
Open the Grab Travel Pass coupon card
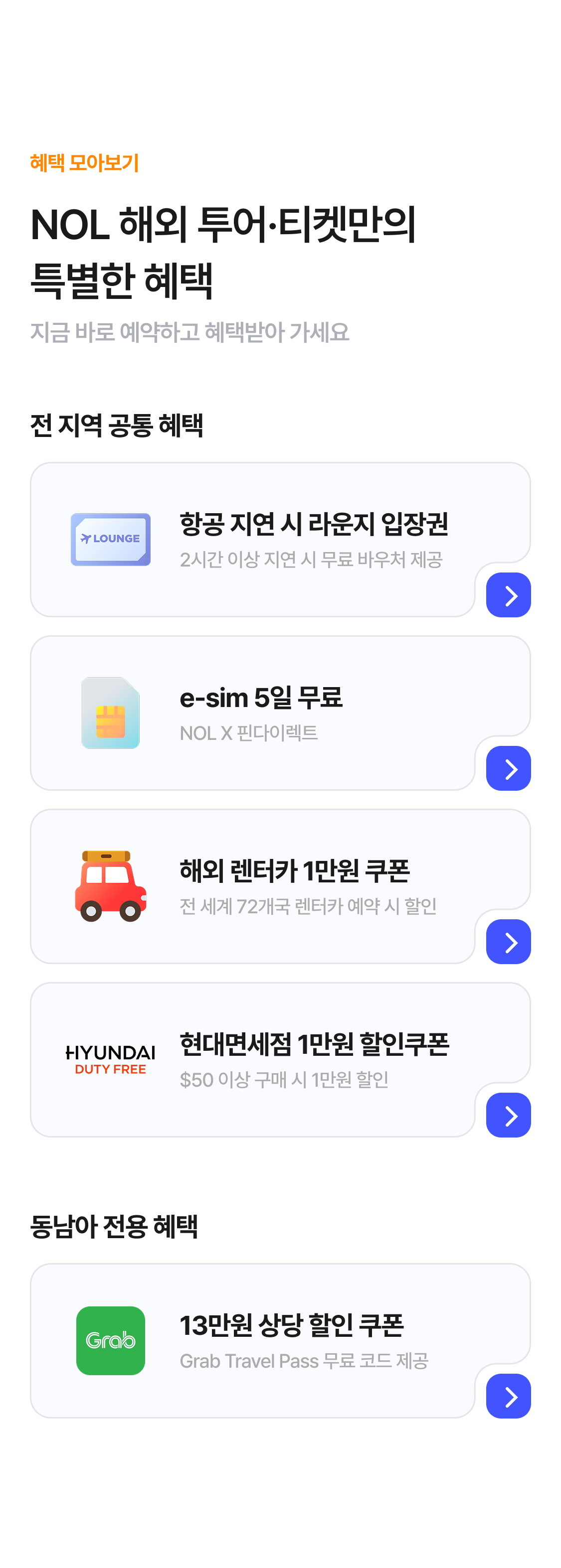click(508, 1396)
